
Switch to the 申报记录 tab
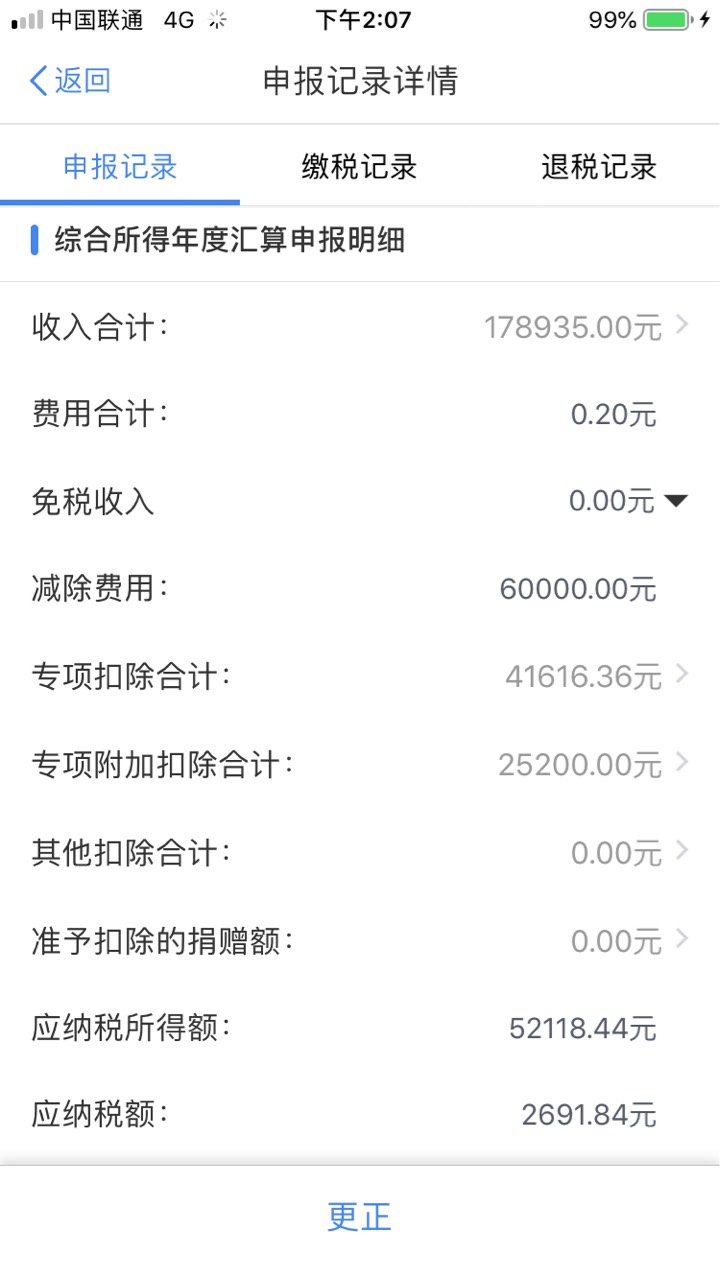click(120, 167)
